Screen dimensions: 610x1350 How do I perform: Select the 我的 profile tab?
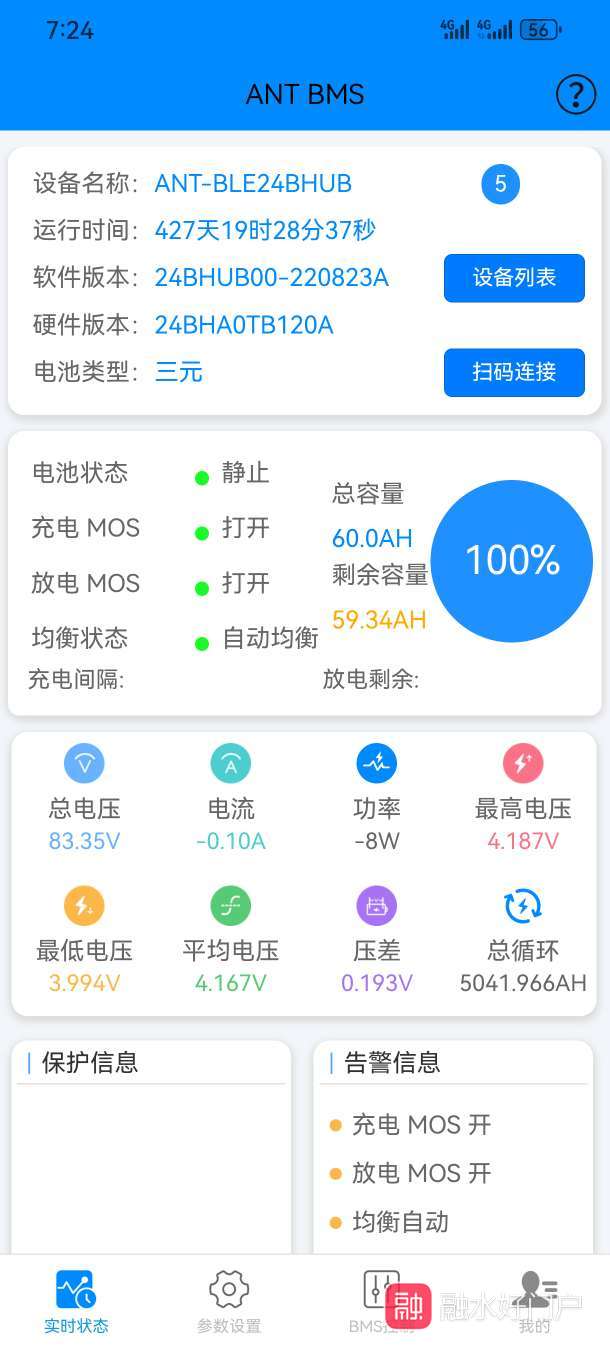[536, 1301]
